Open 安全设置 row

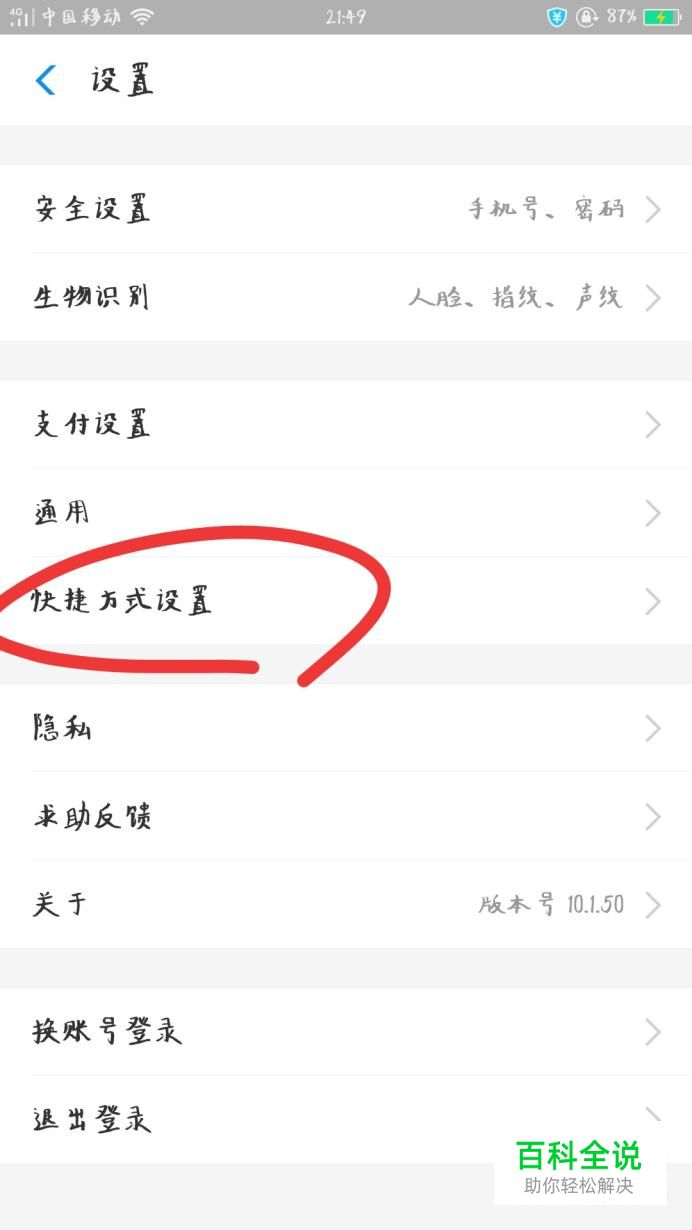tap(346, 209)
